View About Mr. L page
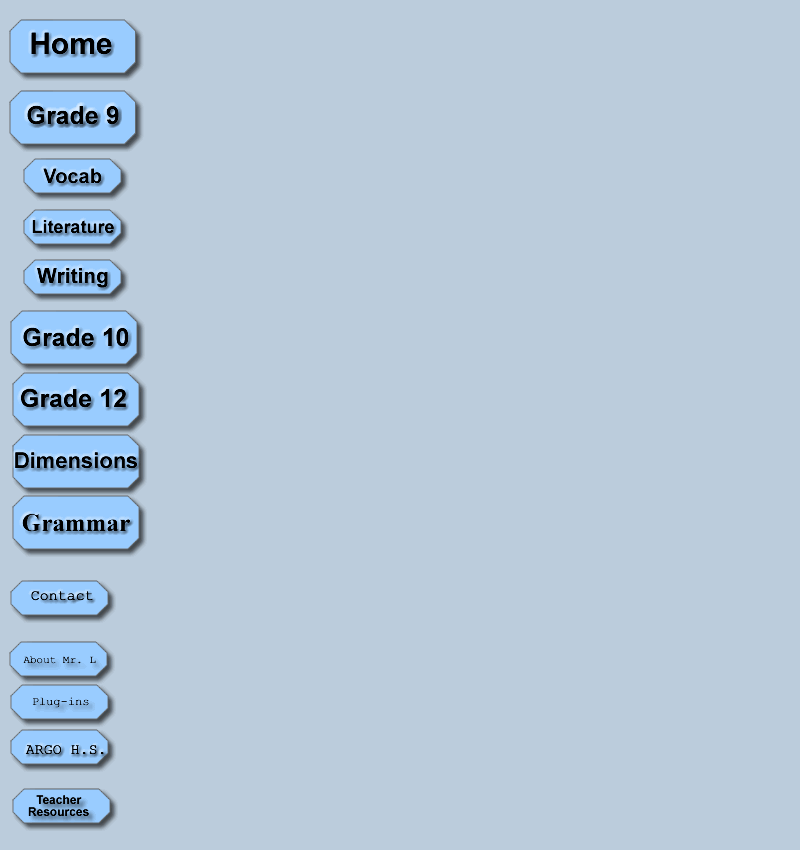The height and width of the screenshot is (850, 800). [x=59, y=660]
